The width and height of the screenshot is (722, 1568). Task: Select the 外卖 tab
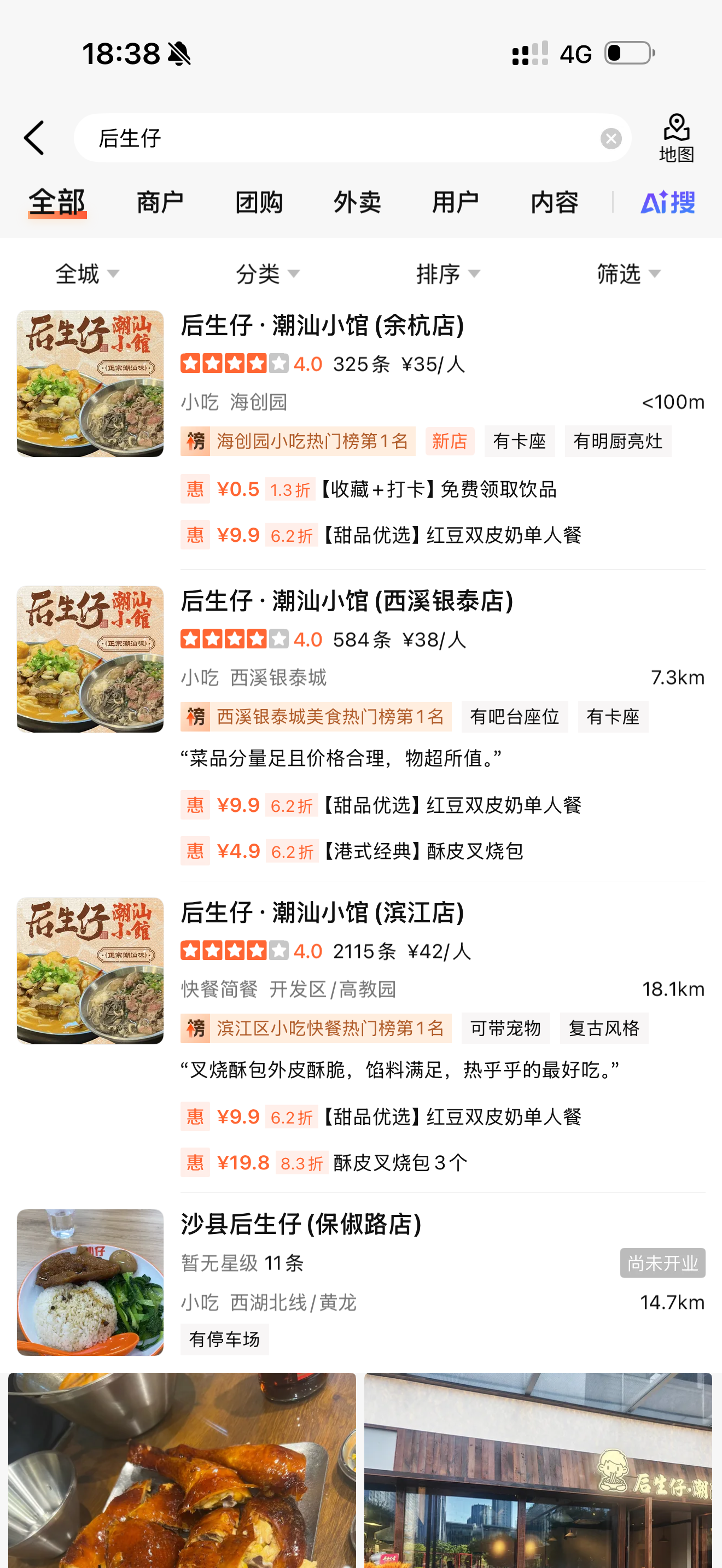tap(357, 202)
